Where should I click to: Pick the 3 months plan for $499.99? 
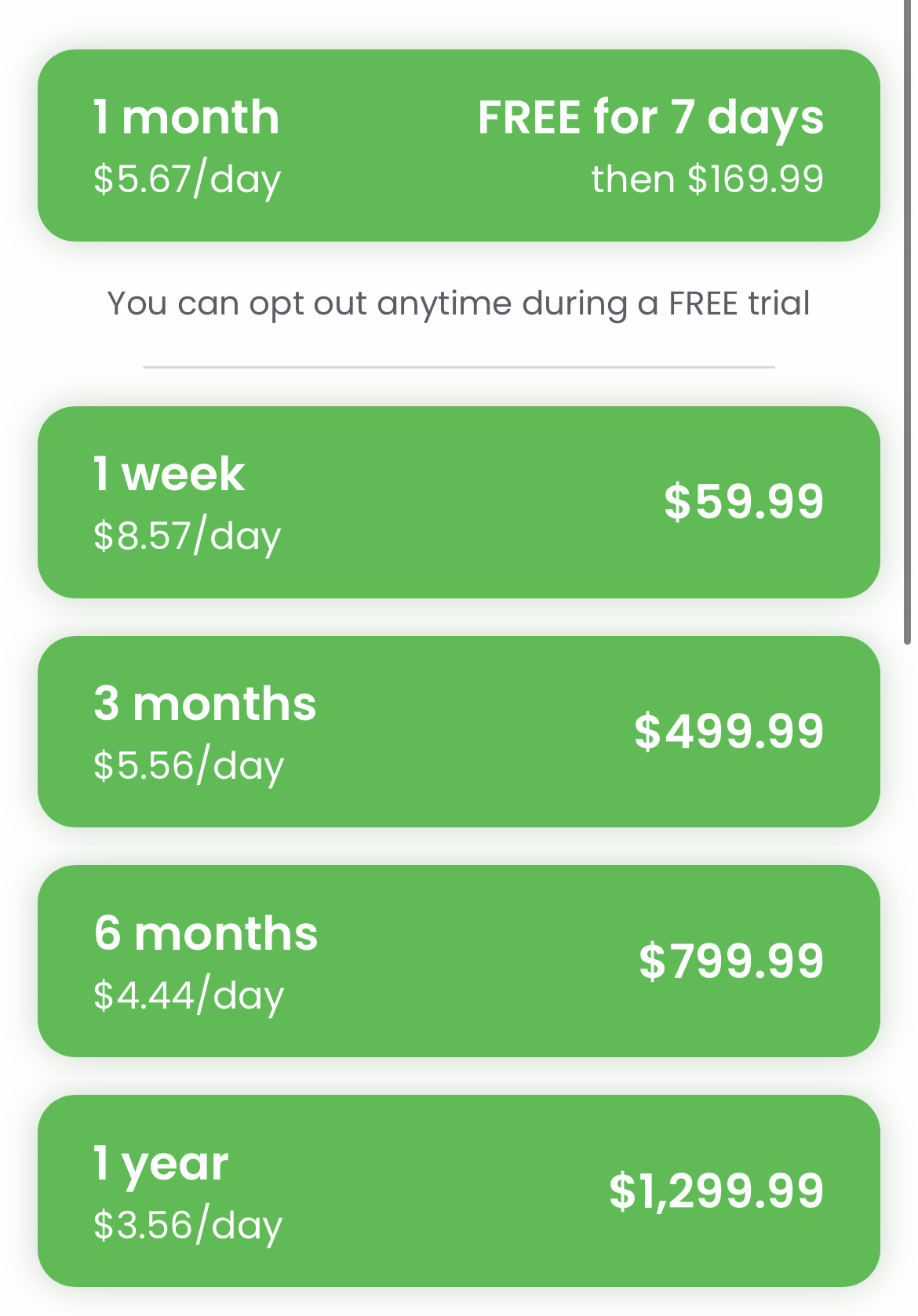pyautogui.click(x=458, y=732)
